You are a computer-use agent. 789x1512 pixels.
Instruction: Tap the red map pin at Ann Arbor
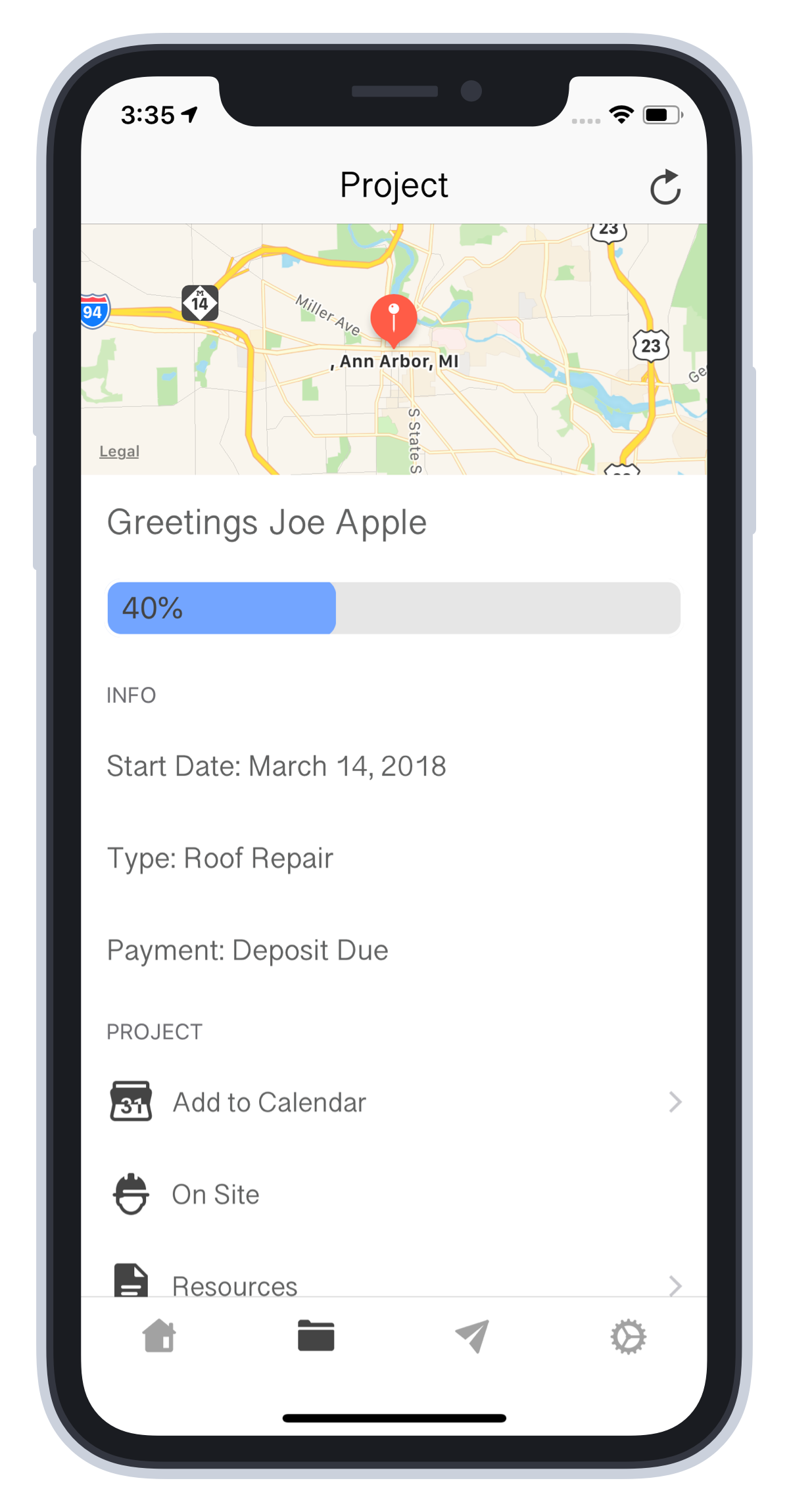click(393, 319)
